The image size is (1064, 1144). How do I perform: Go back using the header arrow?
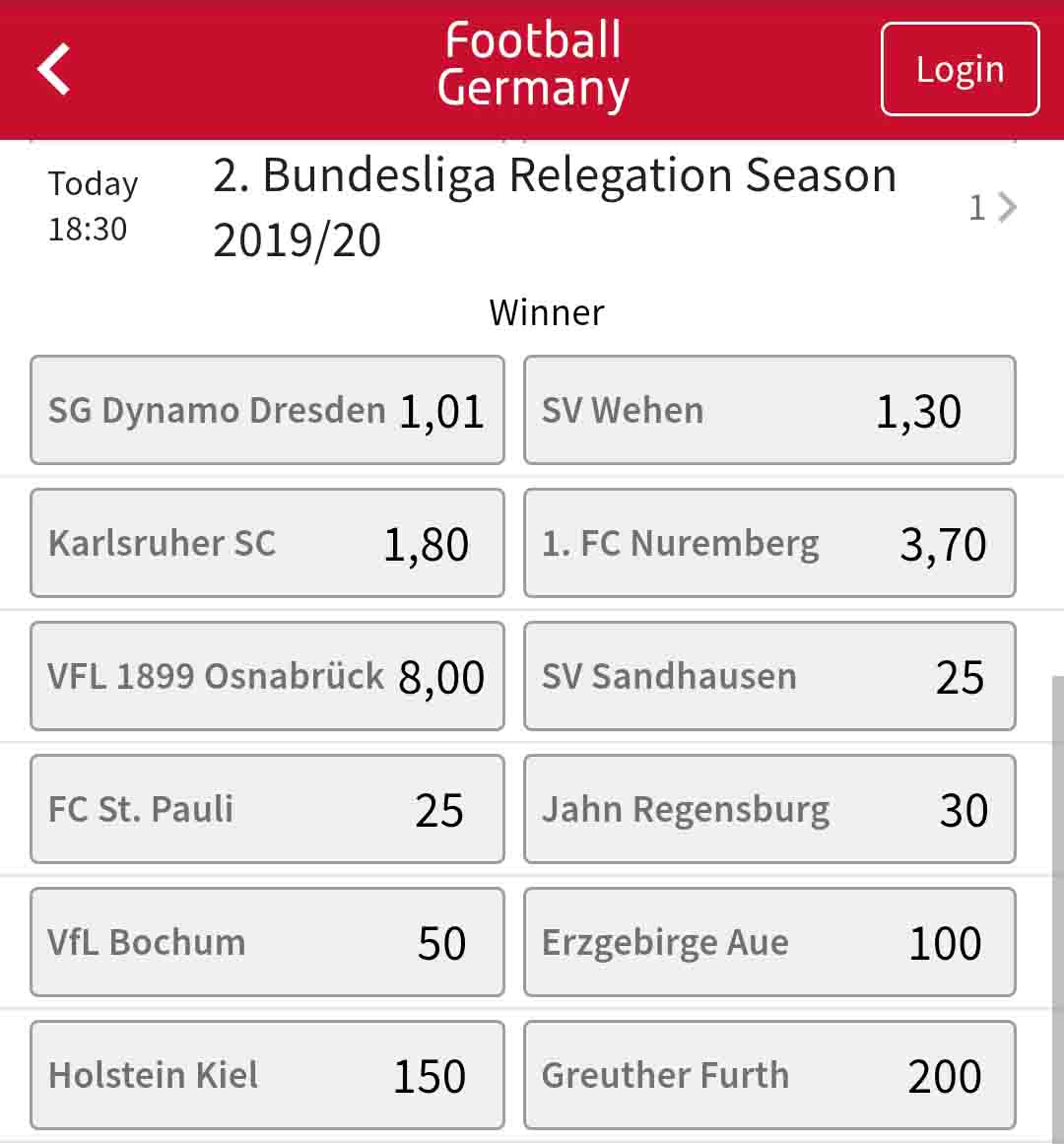tap(55, 69)
